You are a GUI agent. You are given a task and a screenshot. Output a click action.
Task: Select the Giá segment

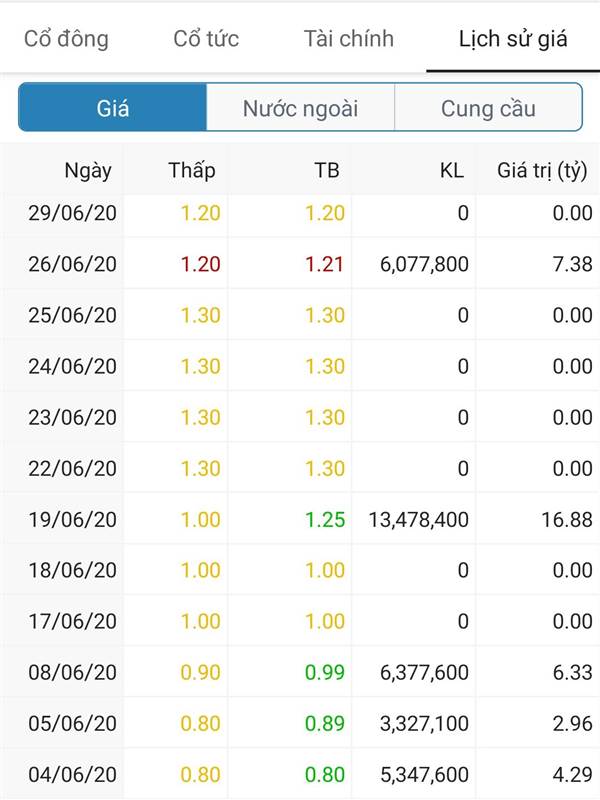113,108
